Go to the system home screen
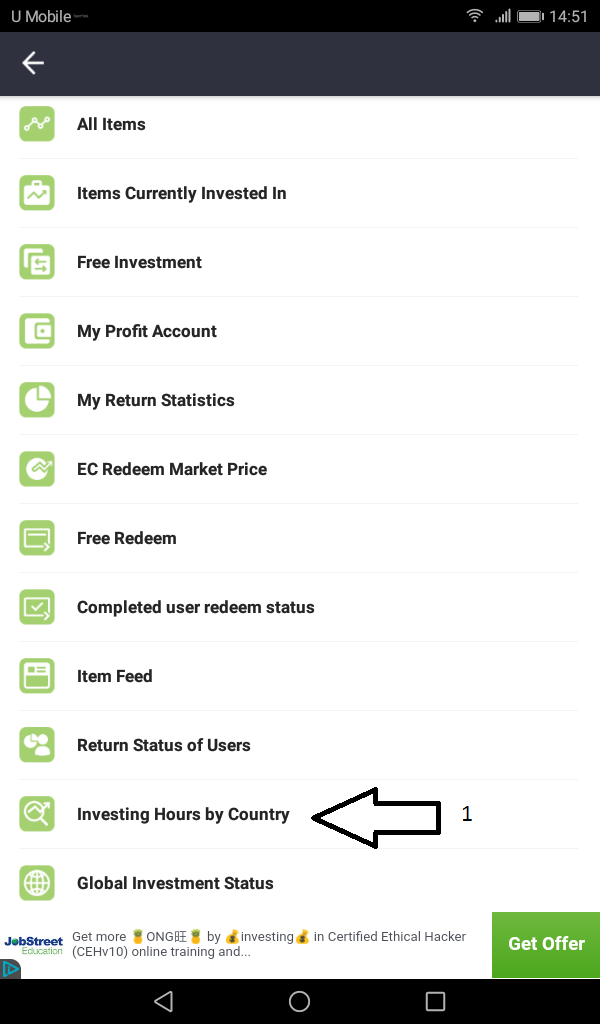This screenshot has height=1024, width=600. (x=299, y=1001)
